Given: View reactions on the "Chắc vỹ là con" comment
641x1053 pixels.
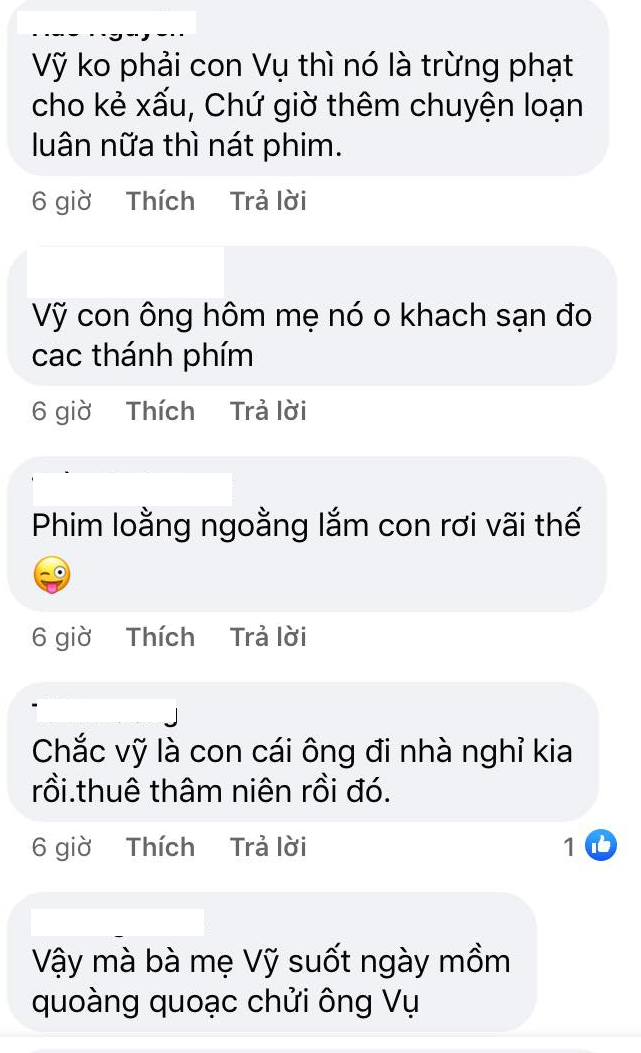Looking at the screenshot, I should tap(590, 847).
